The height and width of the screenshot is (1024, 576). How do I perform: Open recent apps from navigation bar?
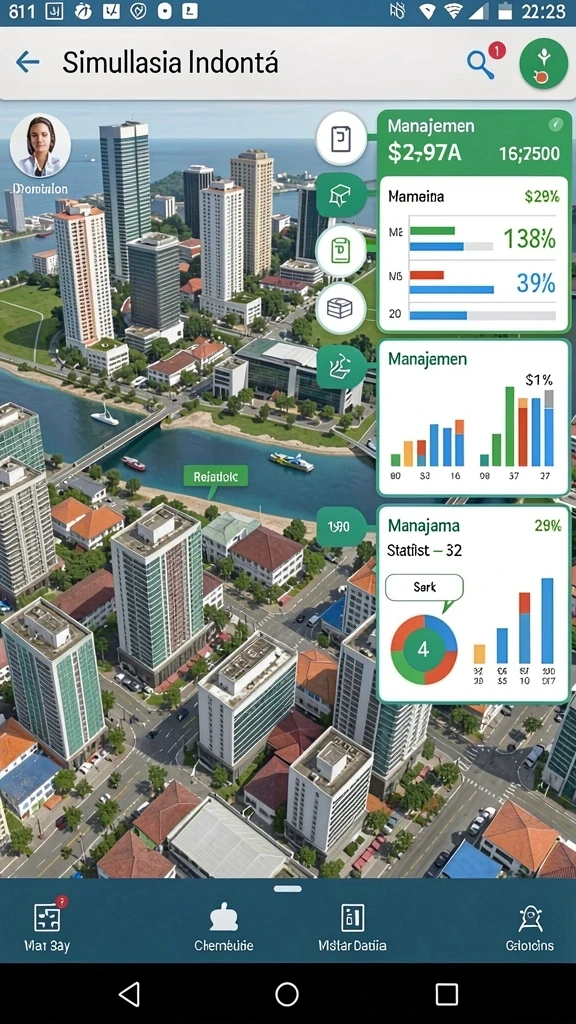447,994
